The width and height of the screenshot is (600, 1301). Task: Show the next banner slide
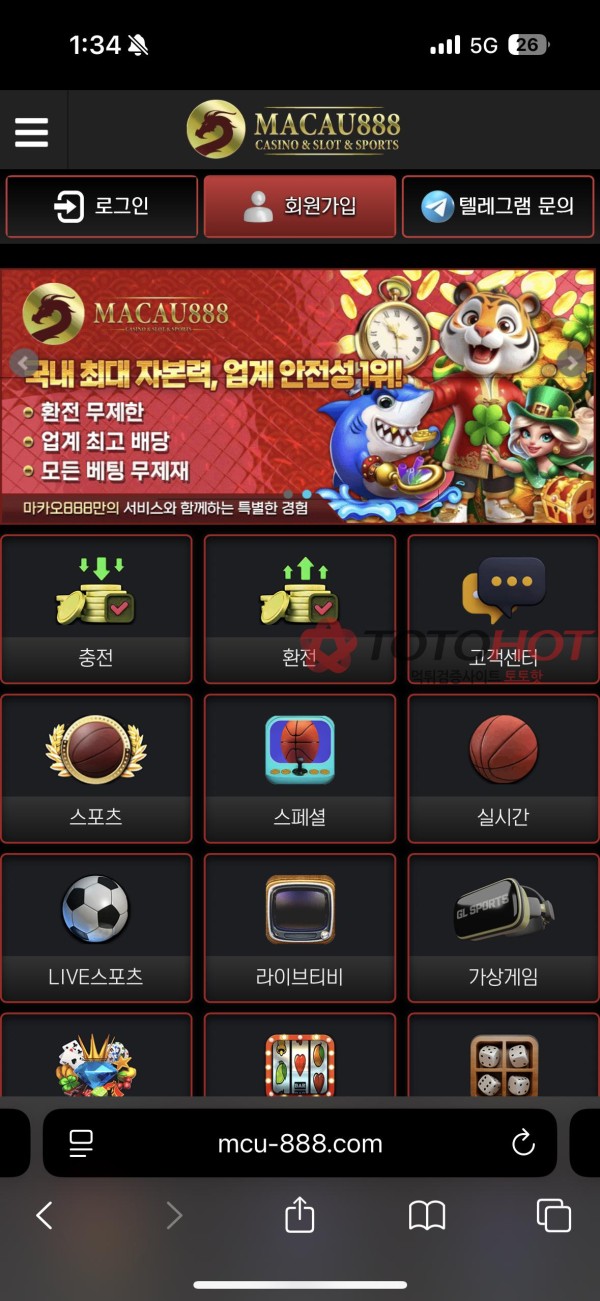click(x=572, y=363)
